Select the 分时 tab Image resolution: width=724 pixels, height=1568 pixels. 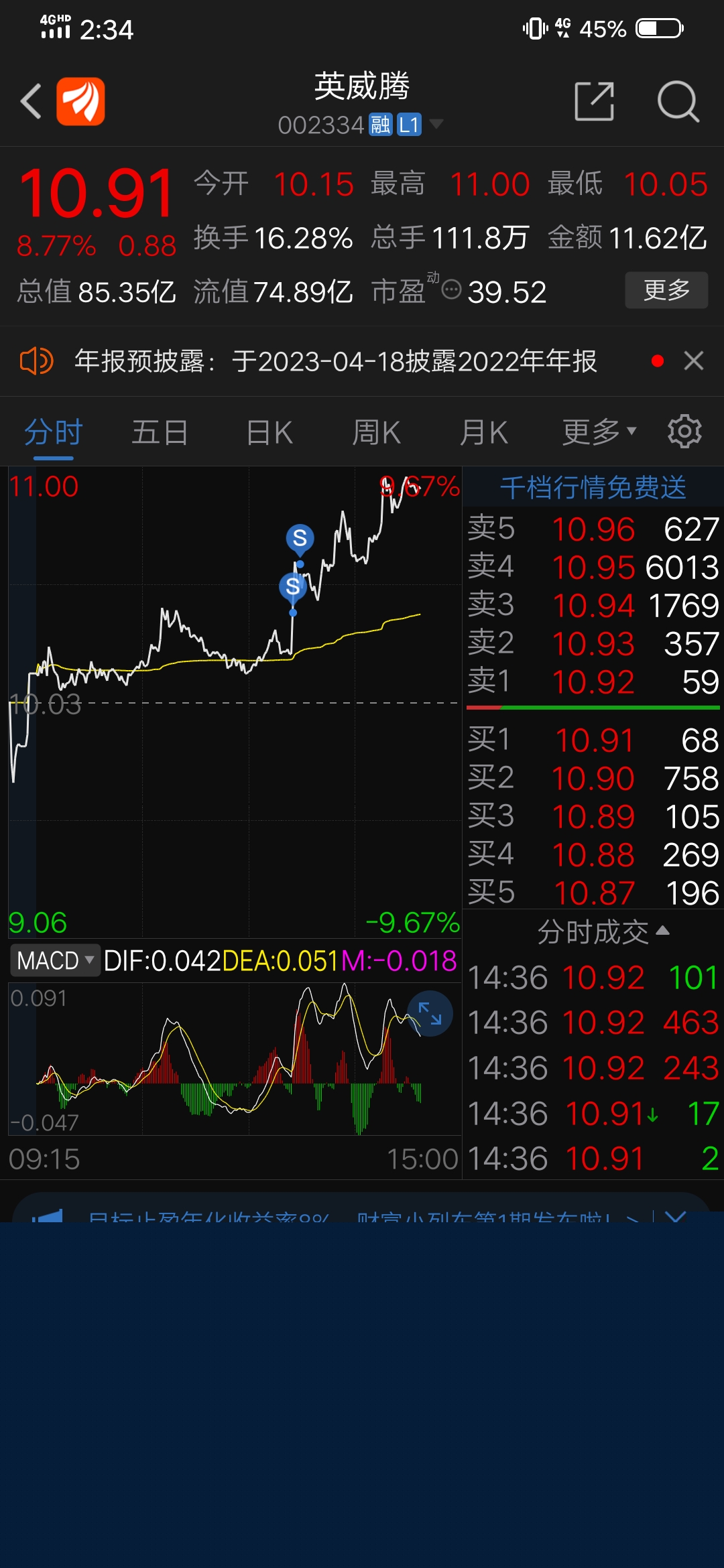tap(53, 432)
